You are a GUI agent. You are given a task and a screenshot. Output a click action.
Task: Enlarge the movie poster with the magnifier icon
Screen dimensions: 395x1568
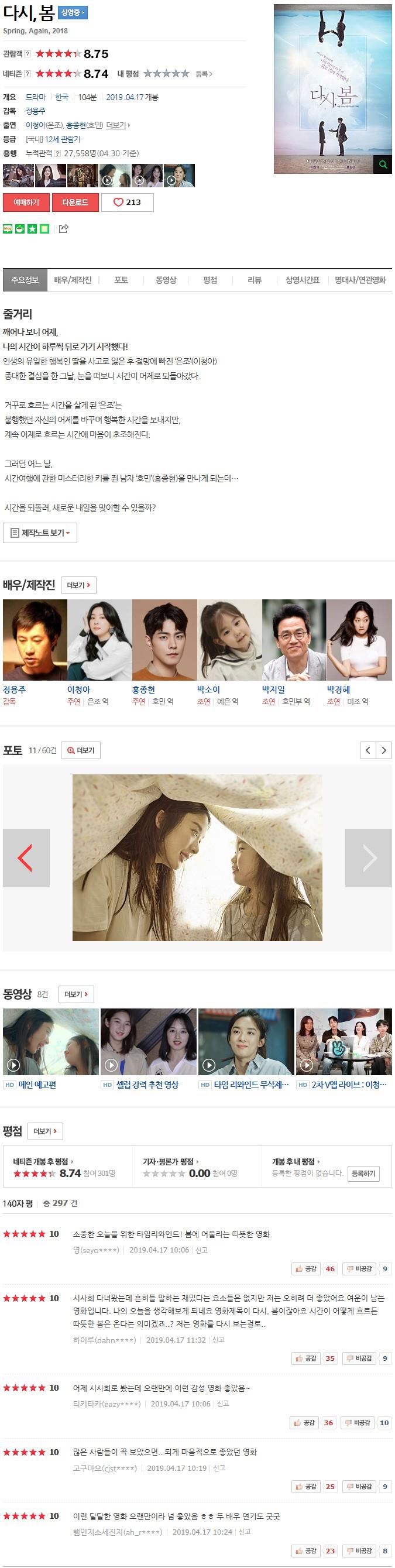[383, 164]
